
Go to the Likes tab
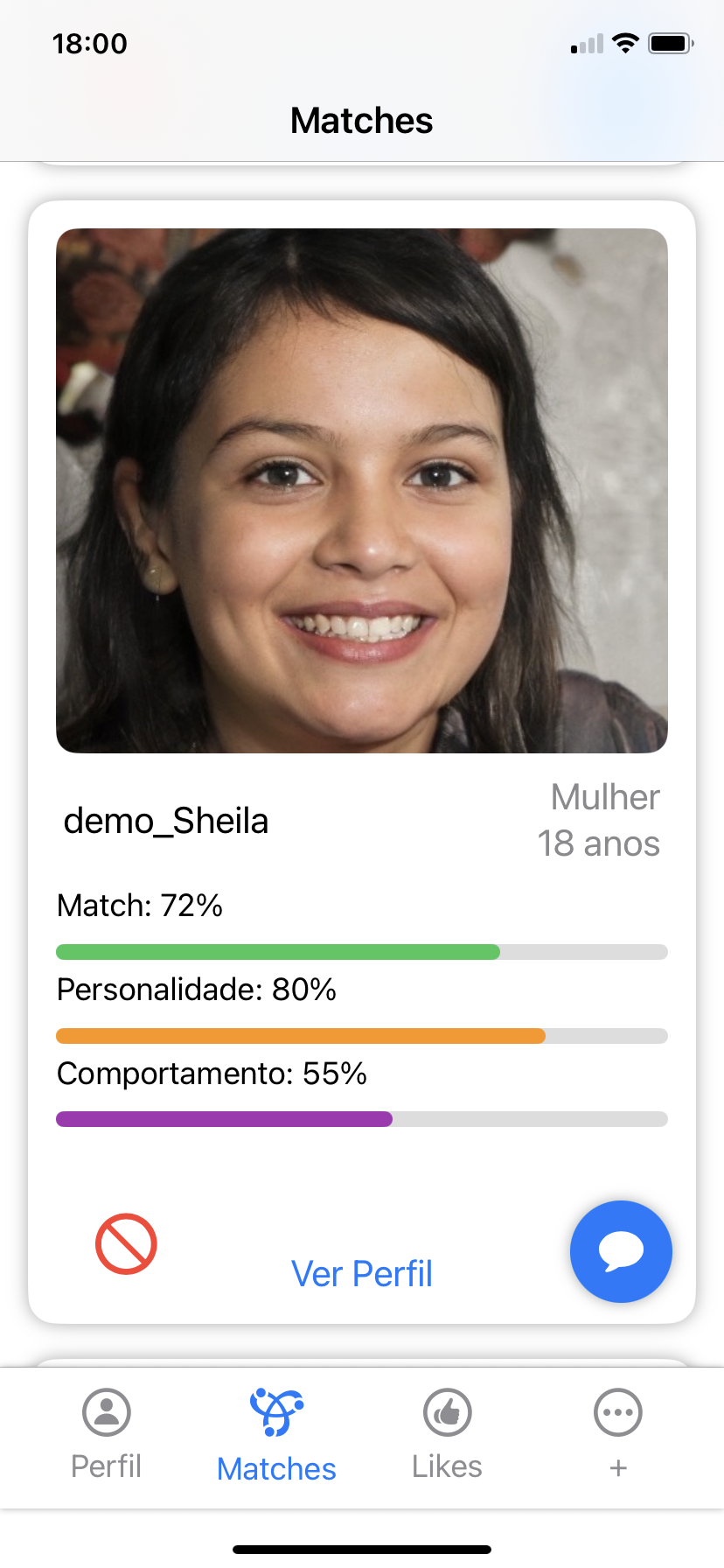point(447,1433)
